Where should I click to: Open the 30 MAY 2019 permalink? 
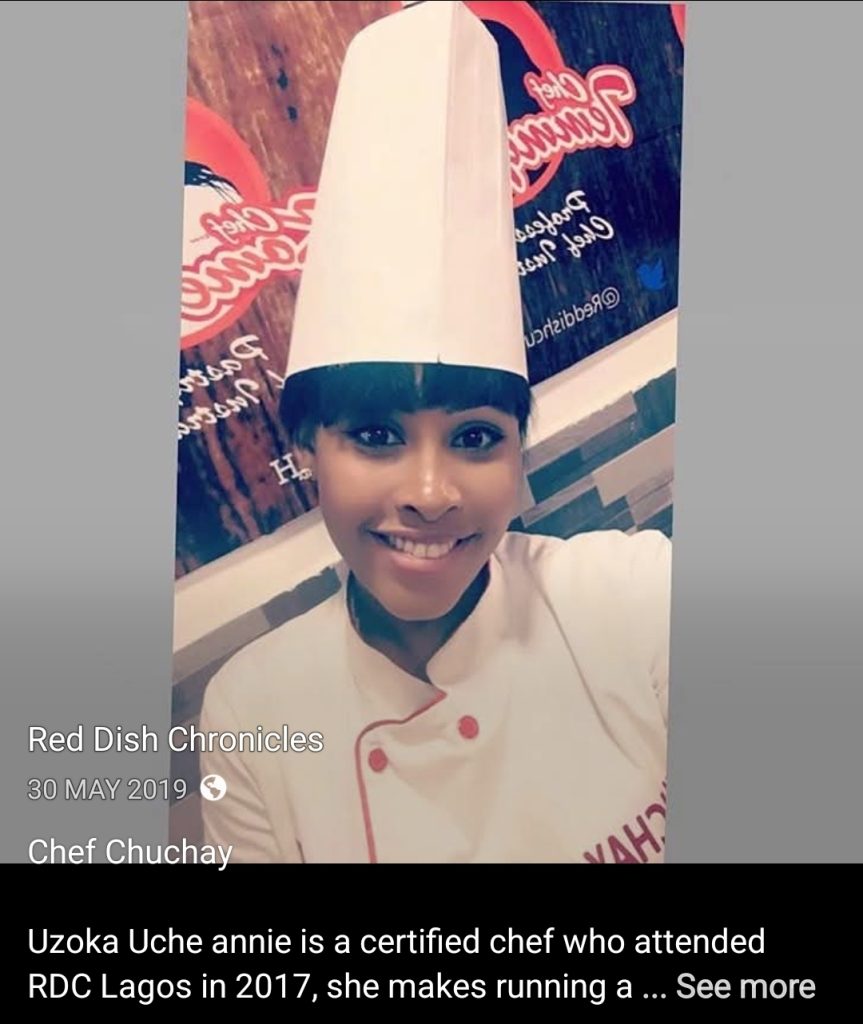click(x=105, y=786)
